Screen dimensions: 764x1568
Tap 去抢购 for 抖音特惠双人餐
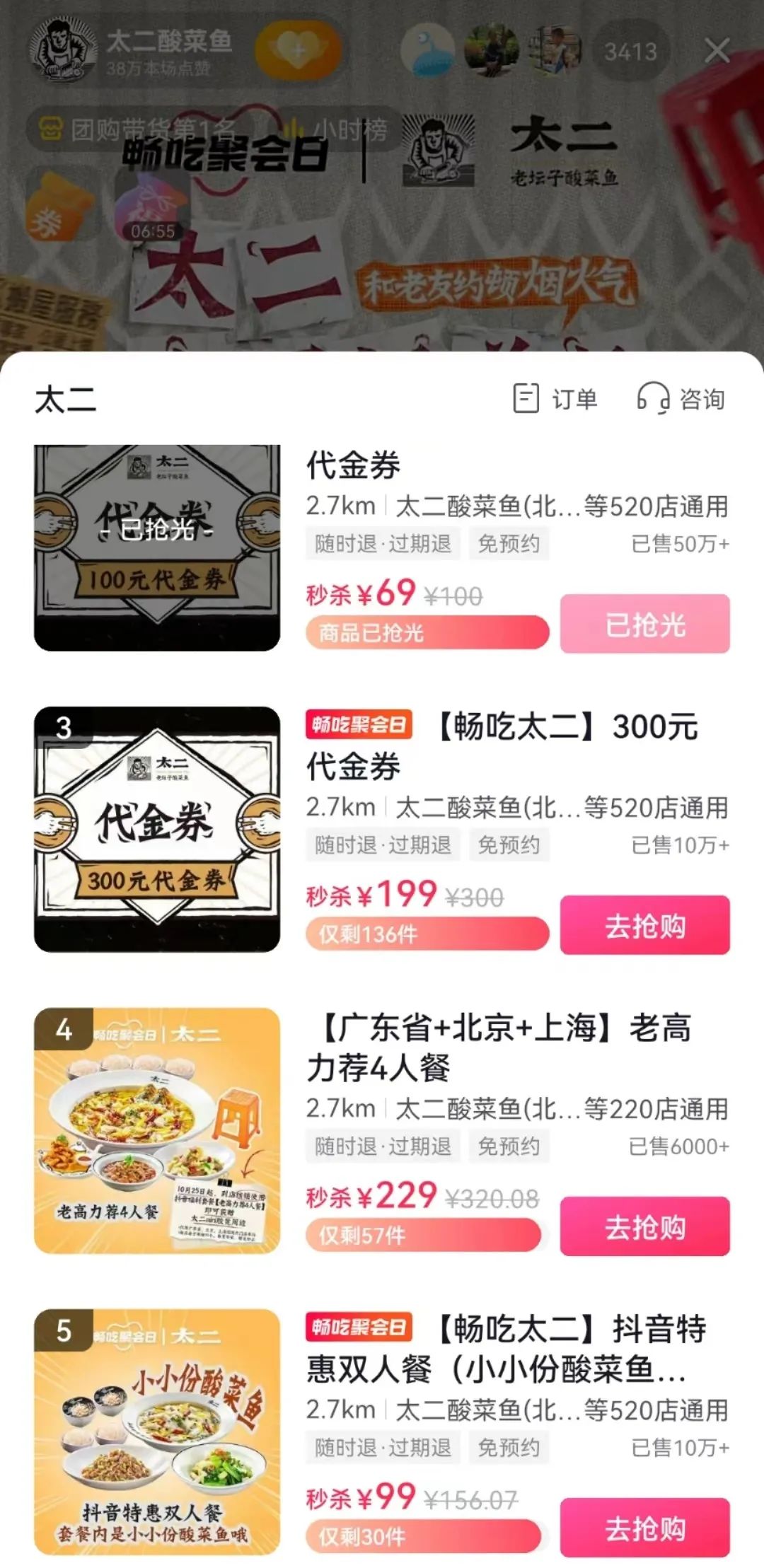(x=644, y=1528)
